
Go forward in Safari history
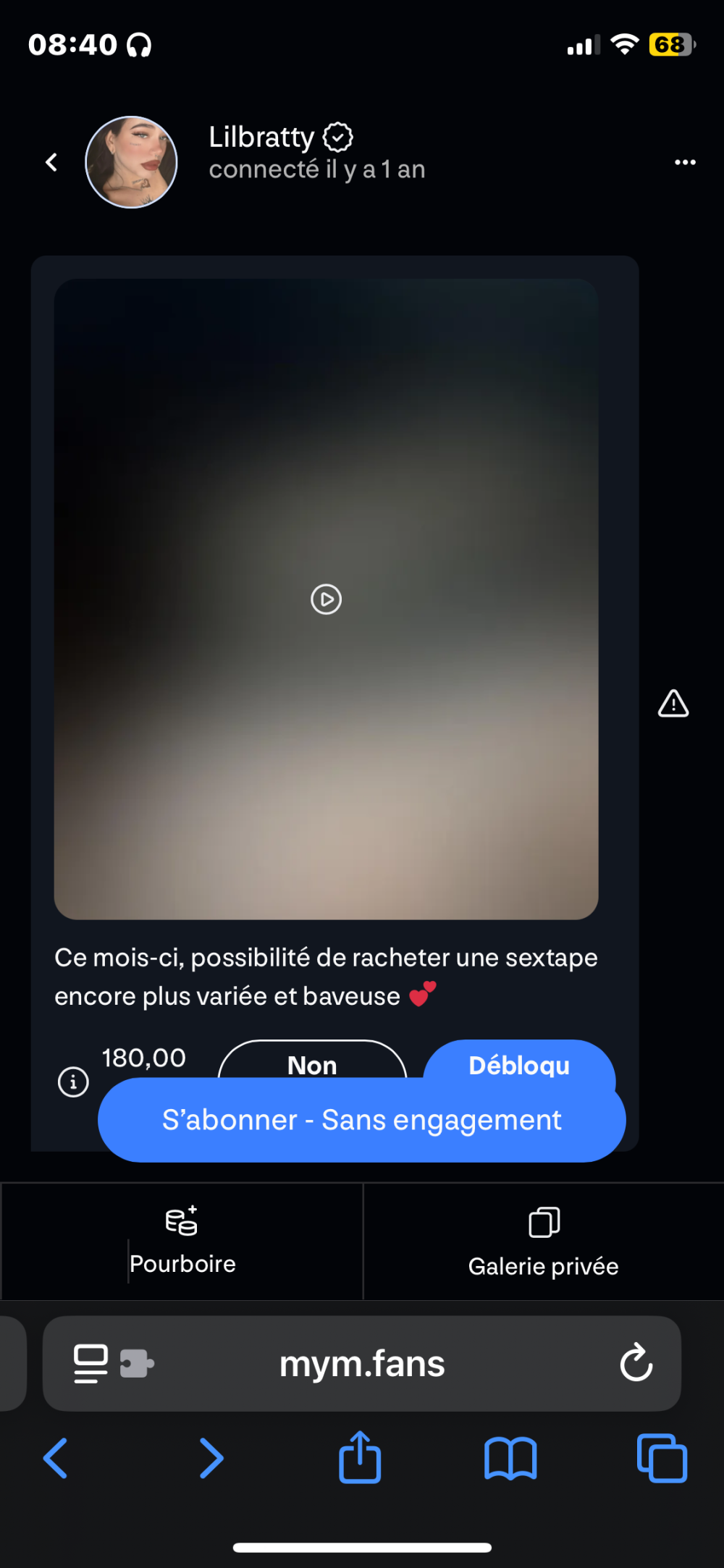click(x=211, y=1458)
